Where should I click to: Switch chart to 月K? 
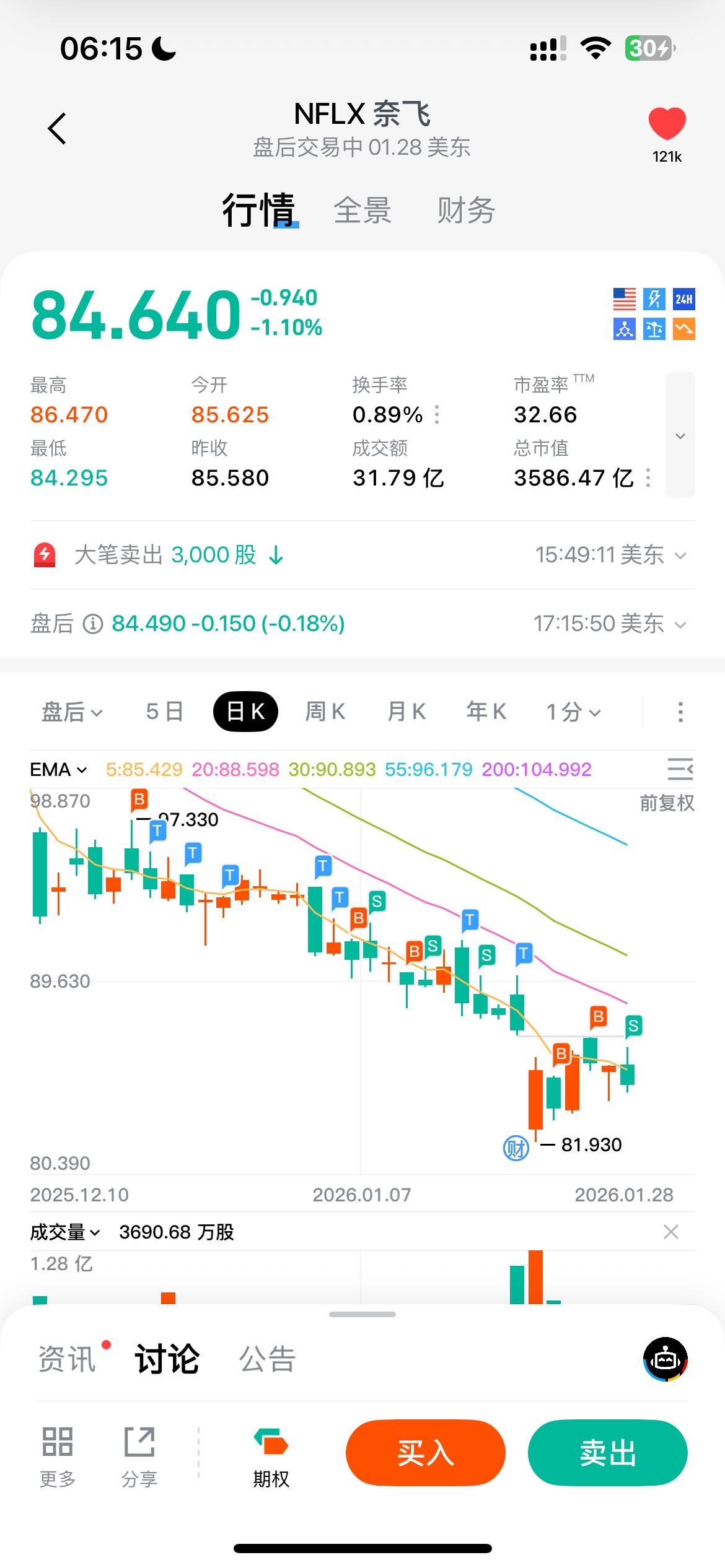point(406,712)
